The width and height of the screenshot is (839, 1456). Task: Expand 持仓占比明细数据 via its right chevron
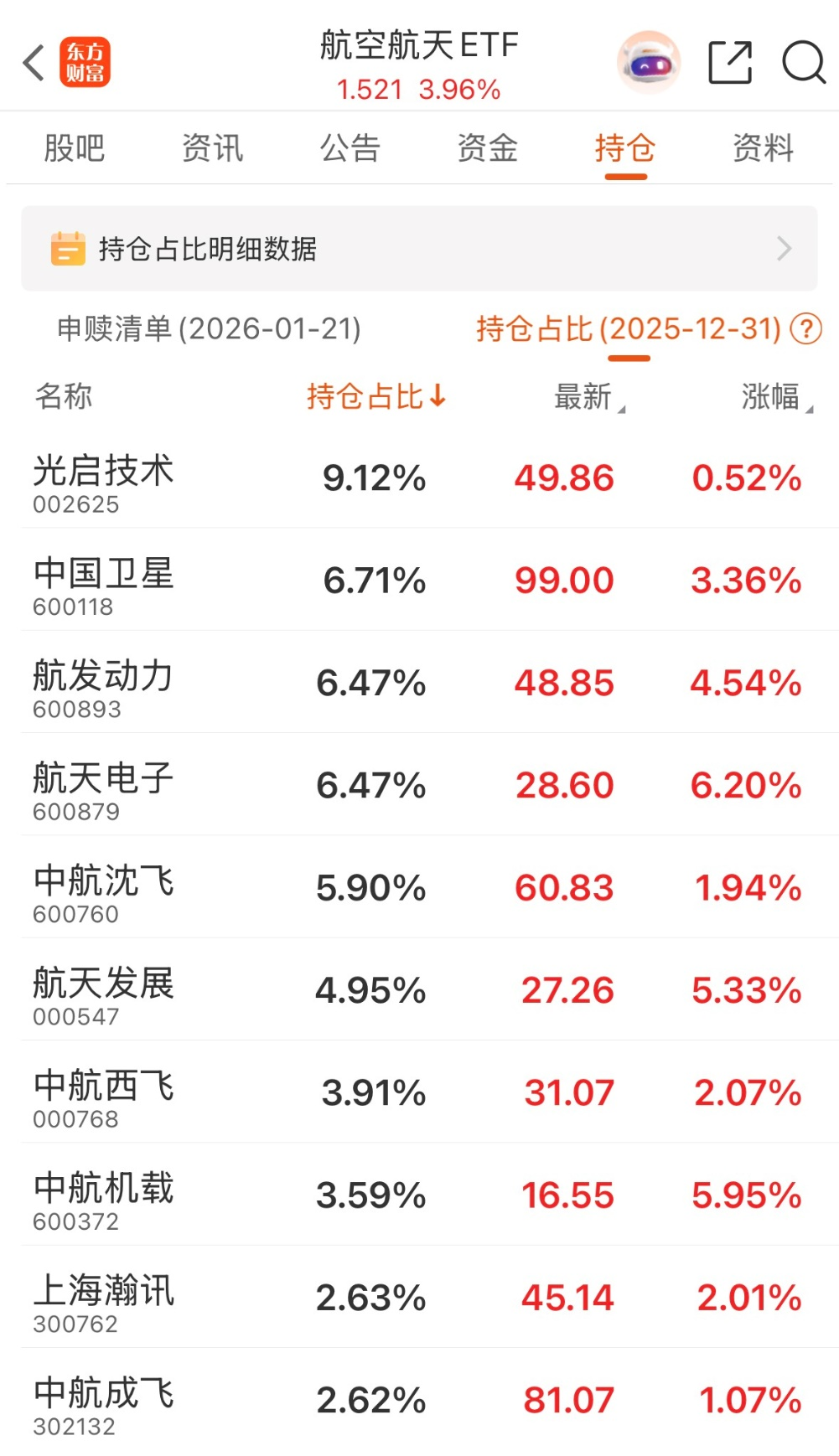[x=785, y=248]
